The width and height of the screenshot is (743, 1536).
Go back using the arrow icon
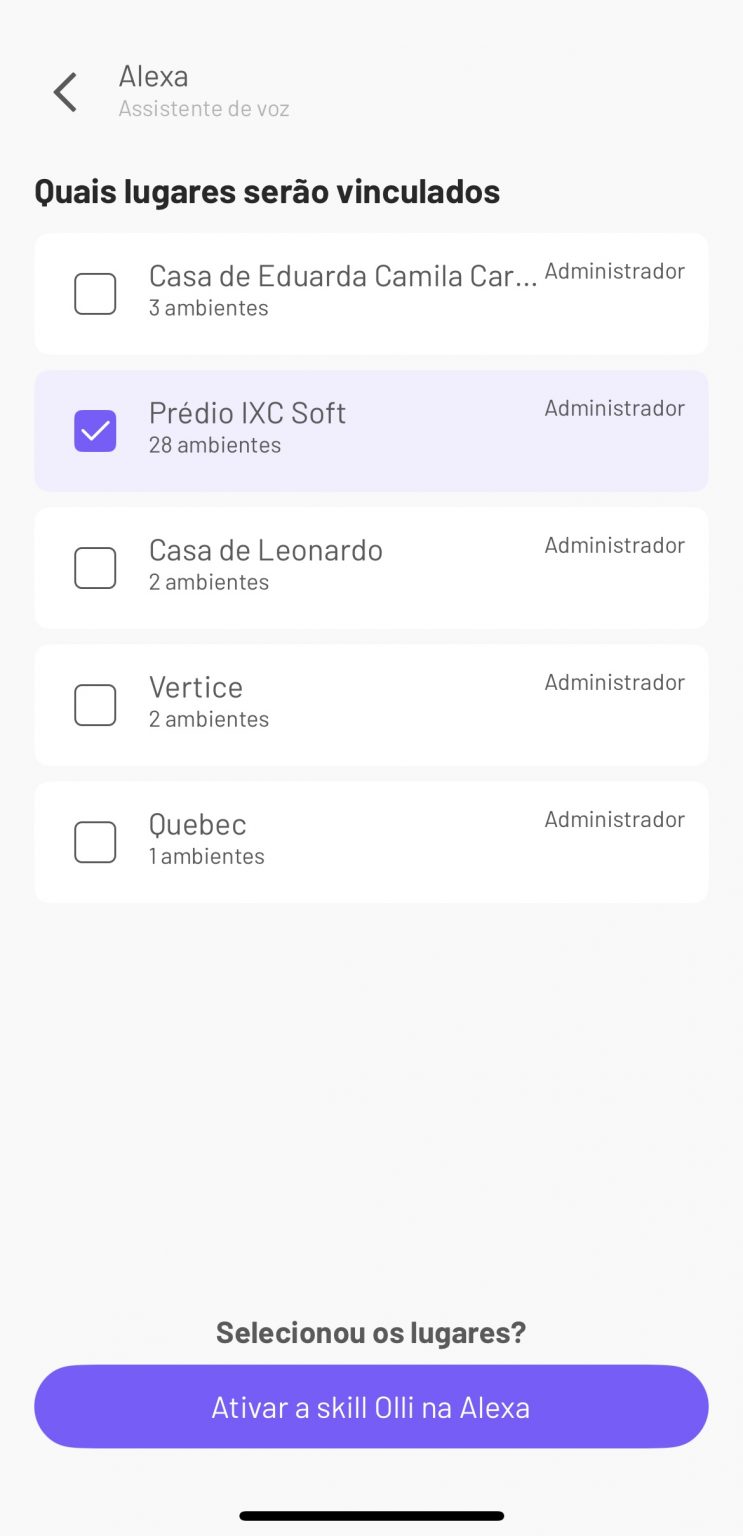coord(65,92)
